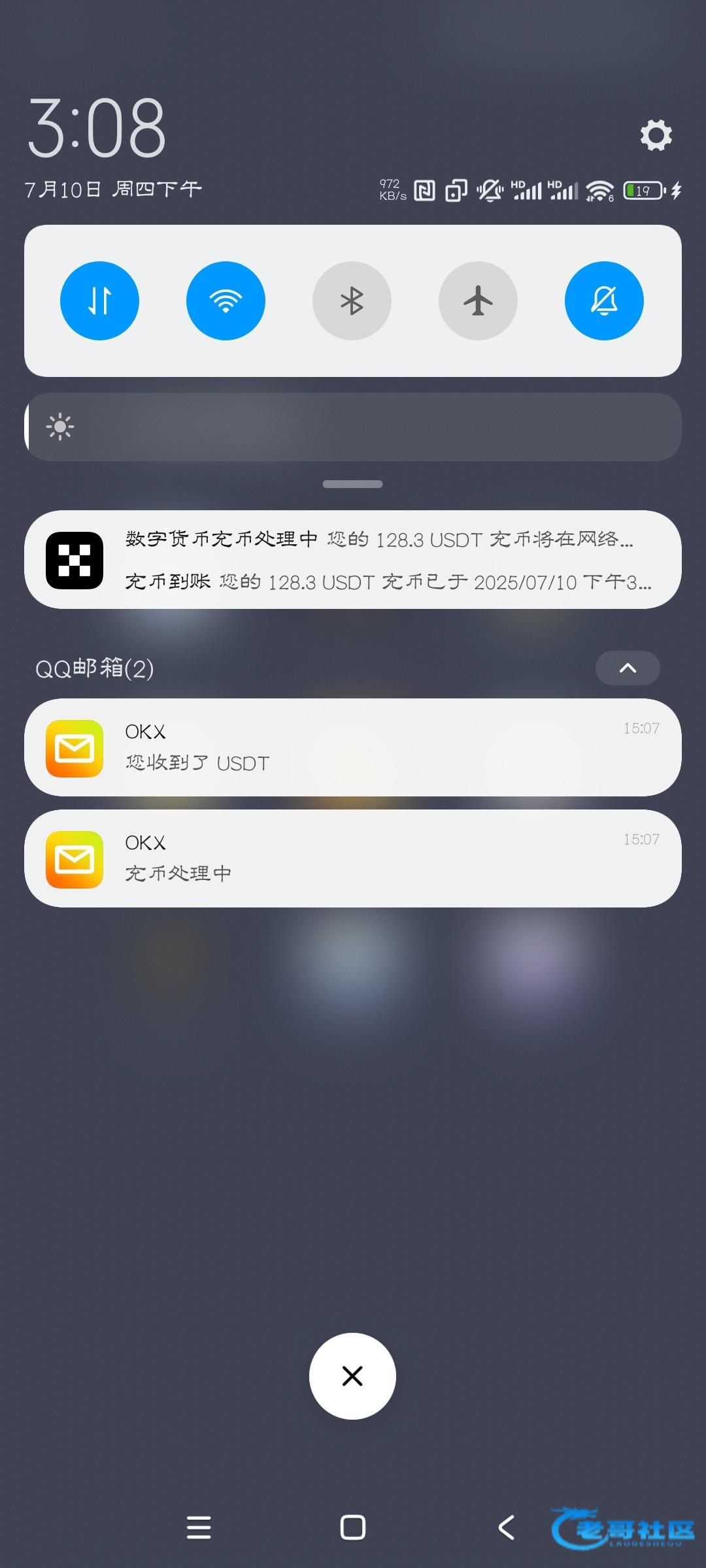The image size is (706, 1568).
Task: Go to the home screen
Action: pos(353,1527)
